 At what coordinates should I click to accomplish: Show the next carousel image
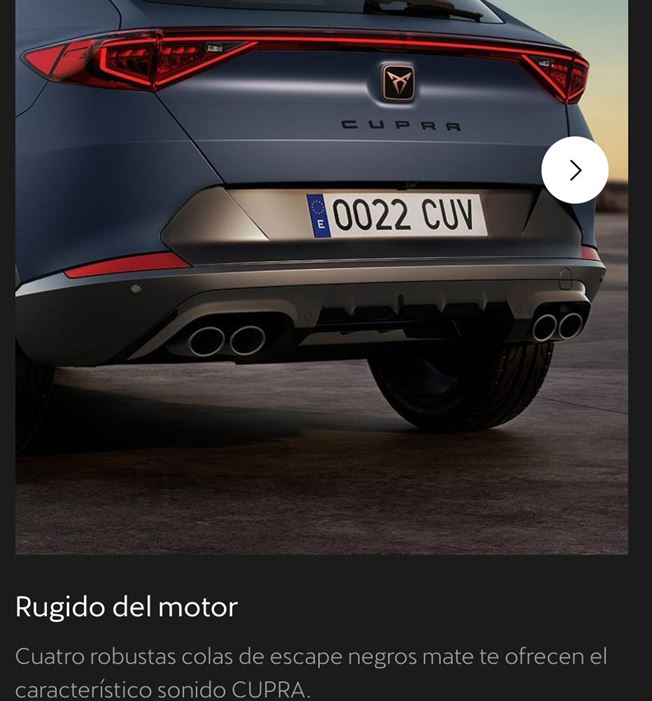(574, 170)
